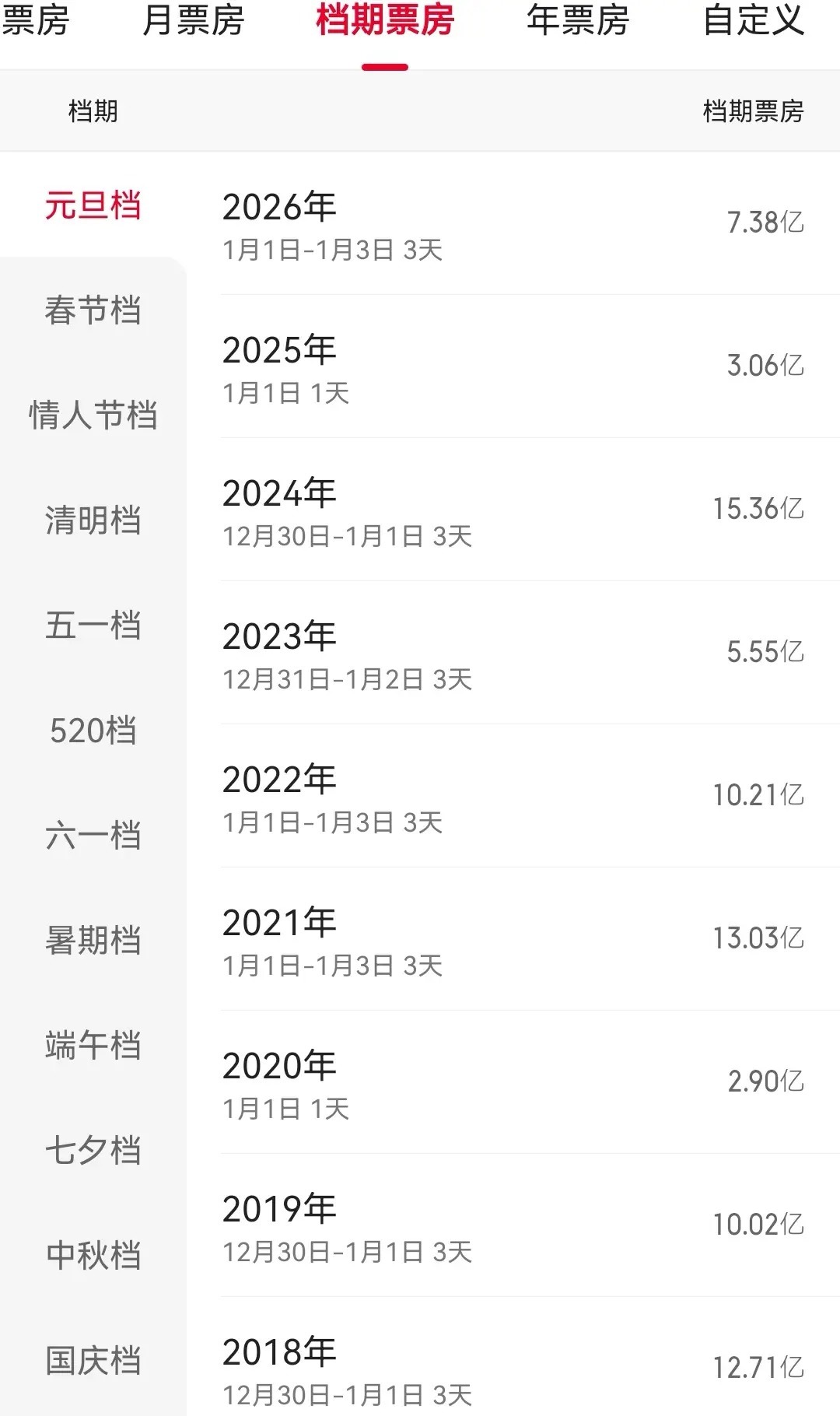Tap the 2021年 13.03亿 row
This screenshot has height=1416, width=840.
[513, 940]
